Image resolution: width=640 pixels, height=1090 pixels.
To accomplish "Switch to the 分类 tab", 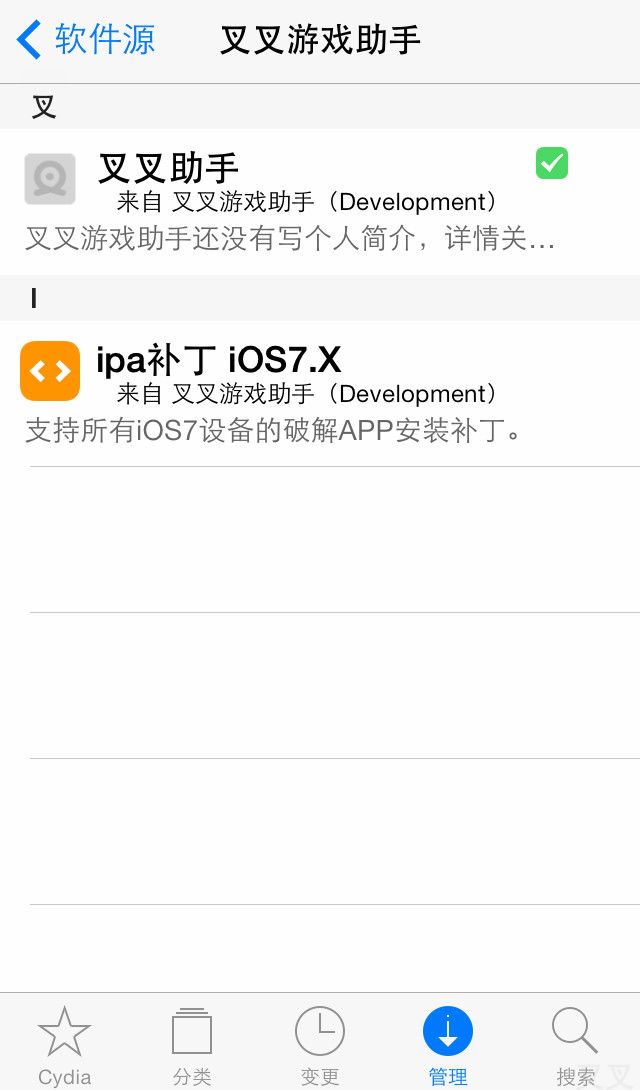I will 192,1045.
